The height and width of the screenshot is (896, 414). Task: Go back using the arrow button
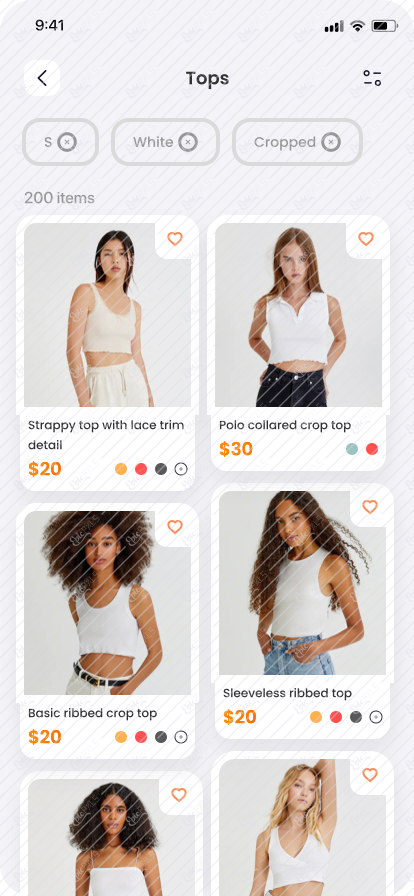click(x=42, y=78)
